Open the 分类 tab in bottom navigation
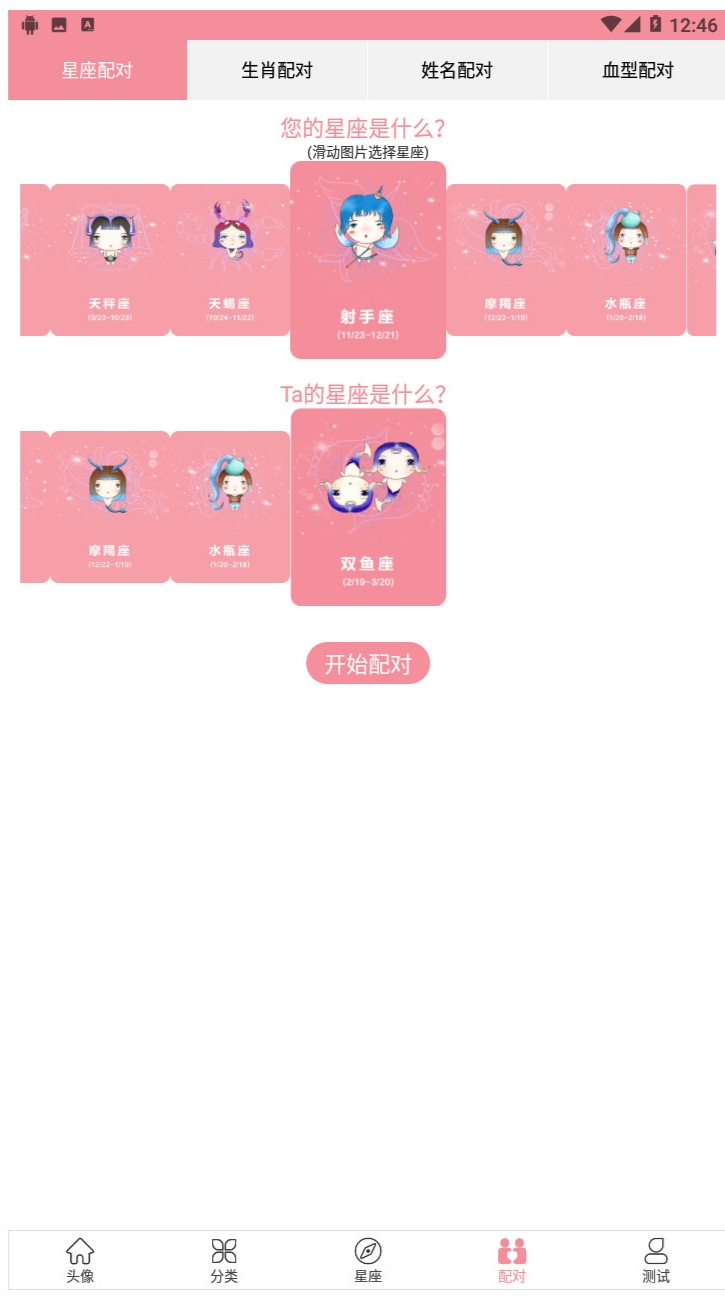The width and height of the screenshot is (725, 1300). pyautogui.click(x=224, y=1260)
